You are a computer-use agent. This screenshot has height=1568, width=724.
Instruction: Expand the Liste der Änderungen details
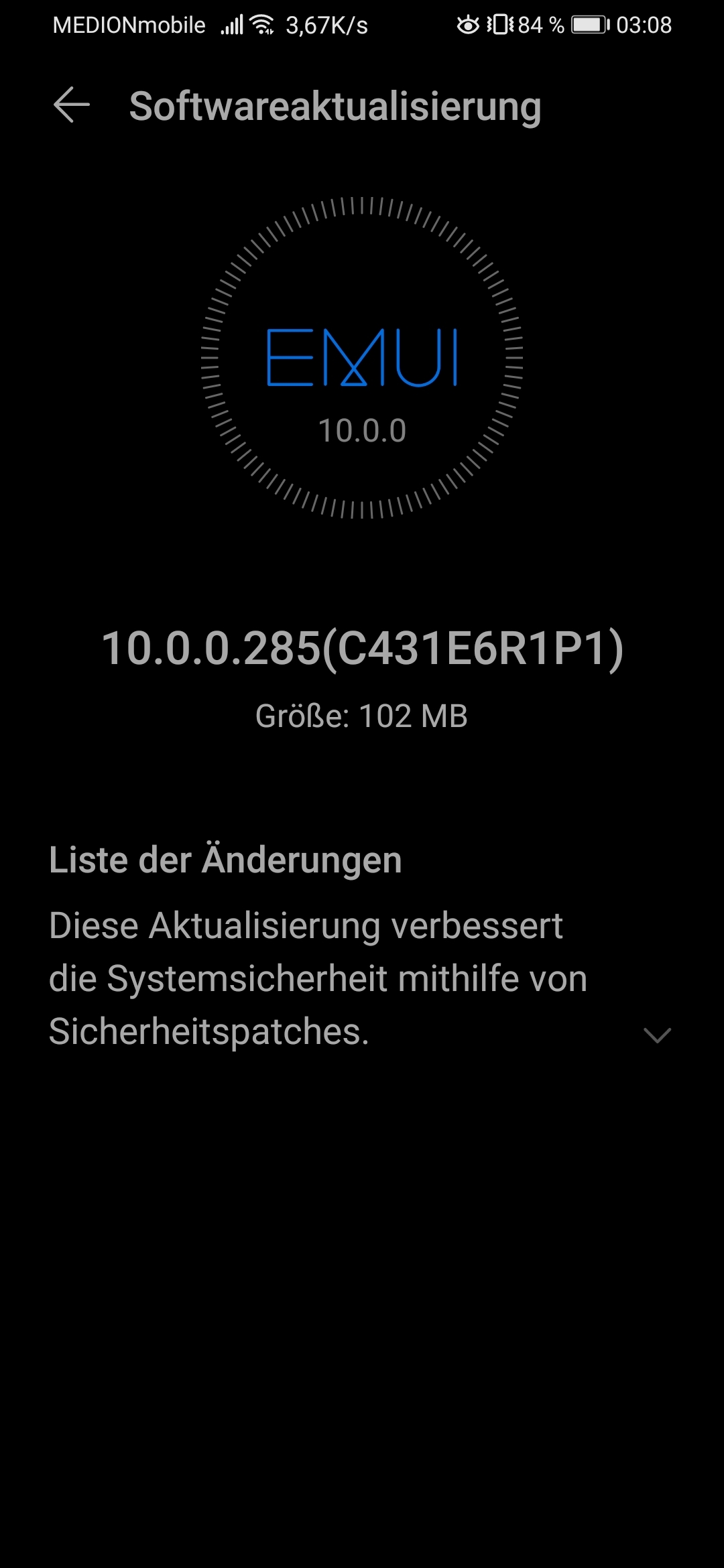tap(656, 1035)
